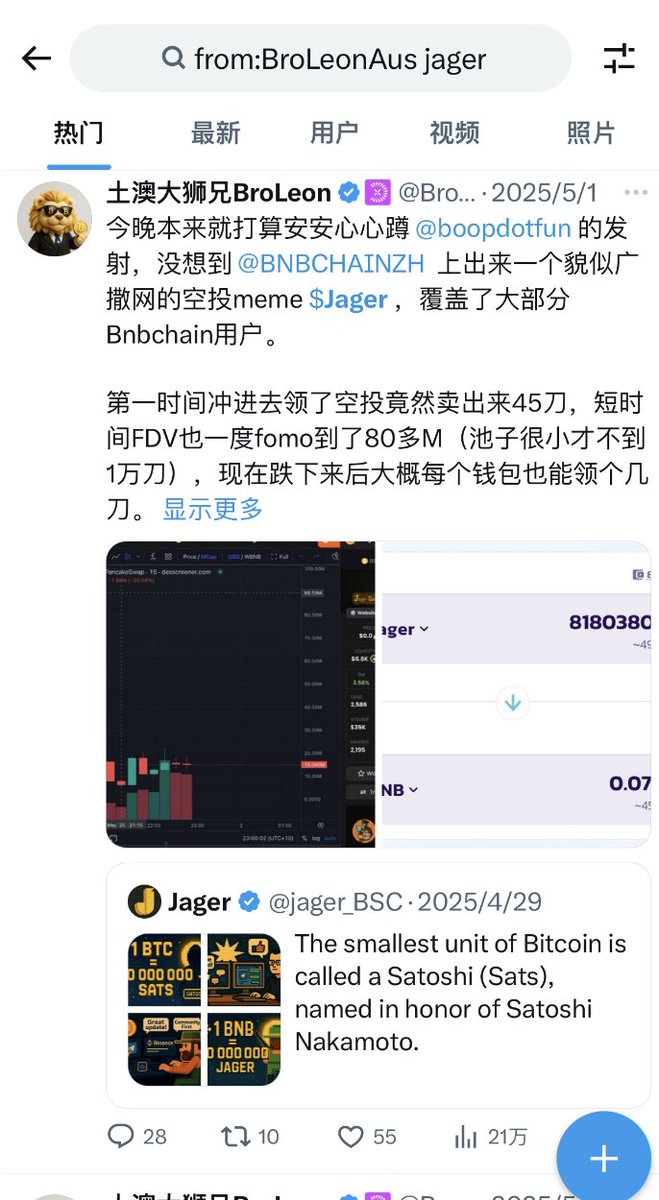The height and width of the screenshot is (1200, 659).
Task: Switch to the 照片 tab
Action: [x=590, y=132]
